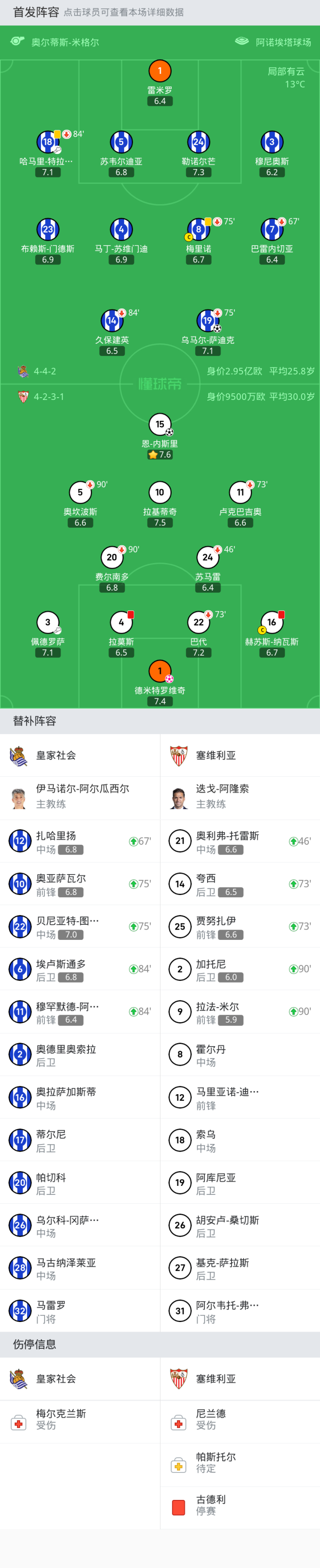Open bench player 霍尔丹's entry
Image resolution: width=320 pixels, height=1568 pixels.
coord(240,1054)
